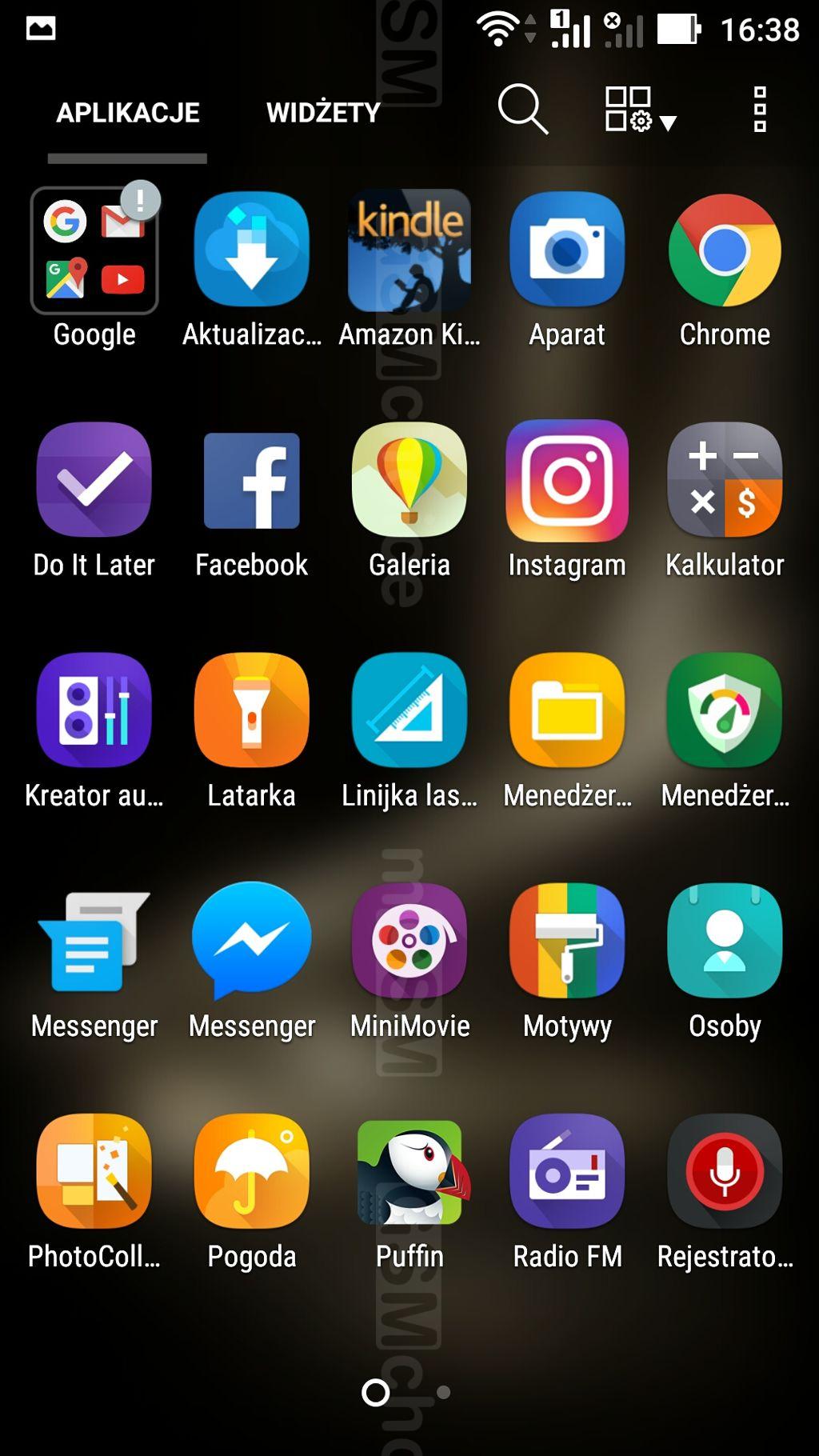
Task: Open app search magnifier
Action: (523, 108)
